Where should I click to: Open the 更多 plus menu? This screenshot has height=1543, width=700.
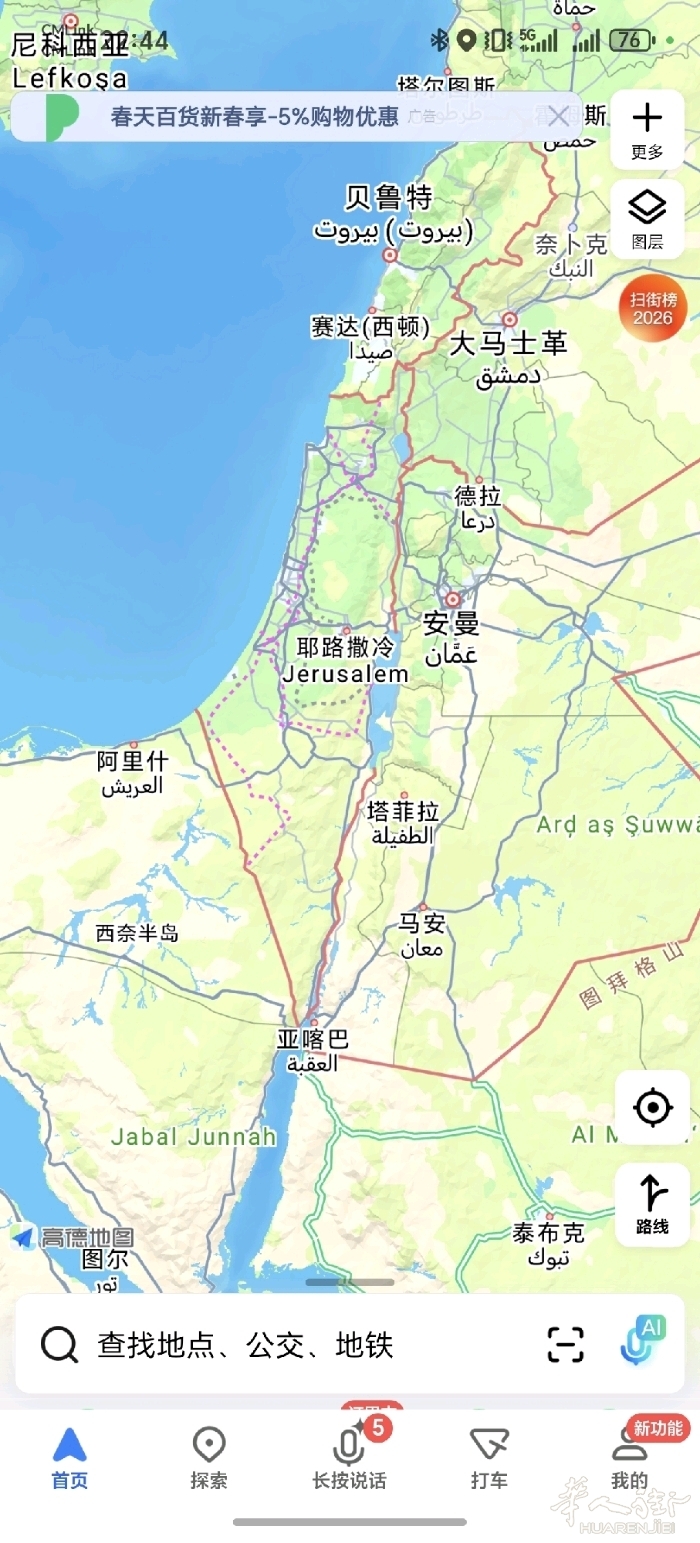(647, 130)
